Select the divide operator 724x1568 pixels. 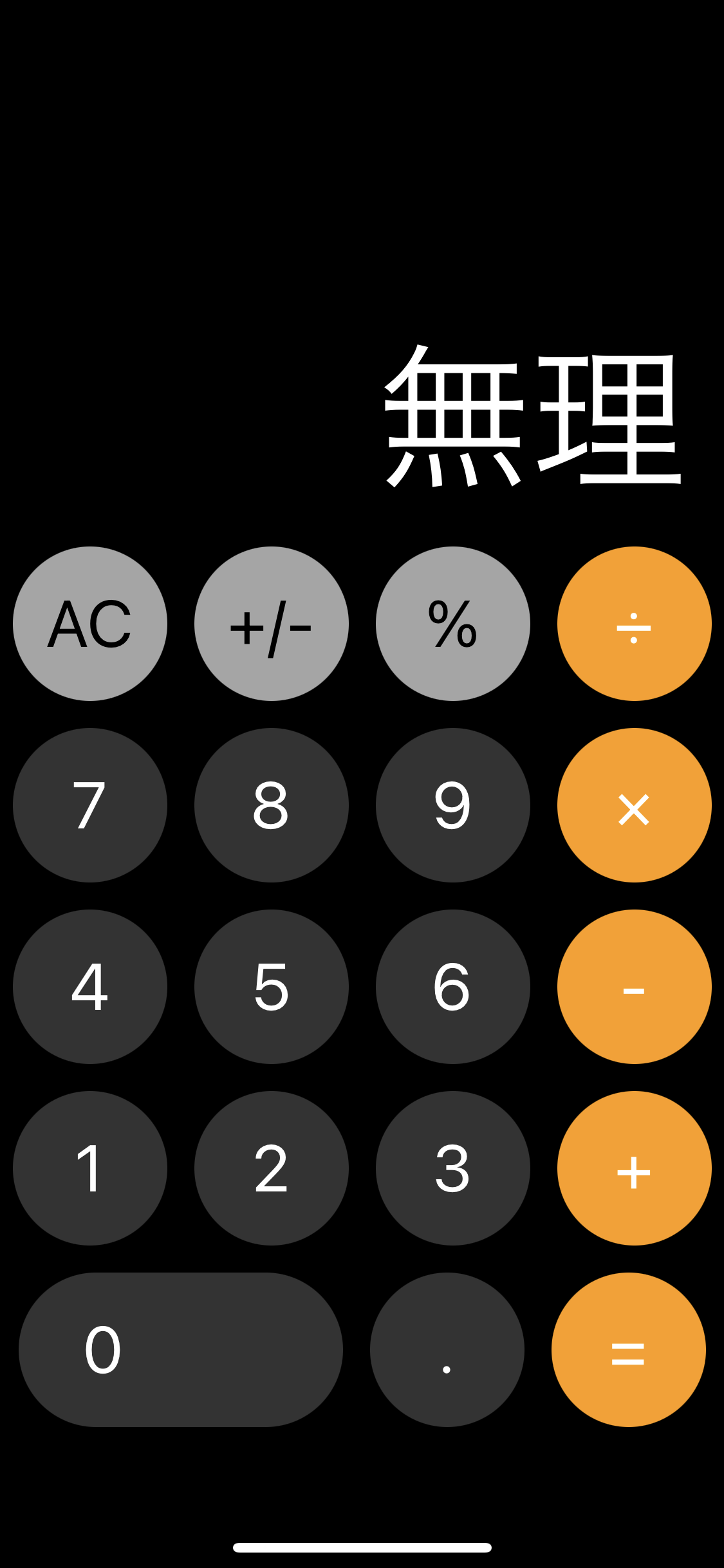(634, 623)
